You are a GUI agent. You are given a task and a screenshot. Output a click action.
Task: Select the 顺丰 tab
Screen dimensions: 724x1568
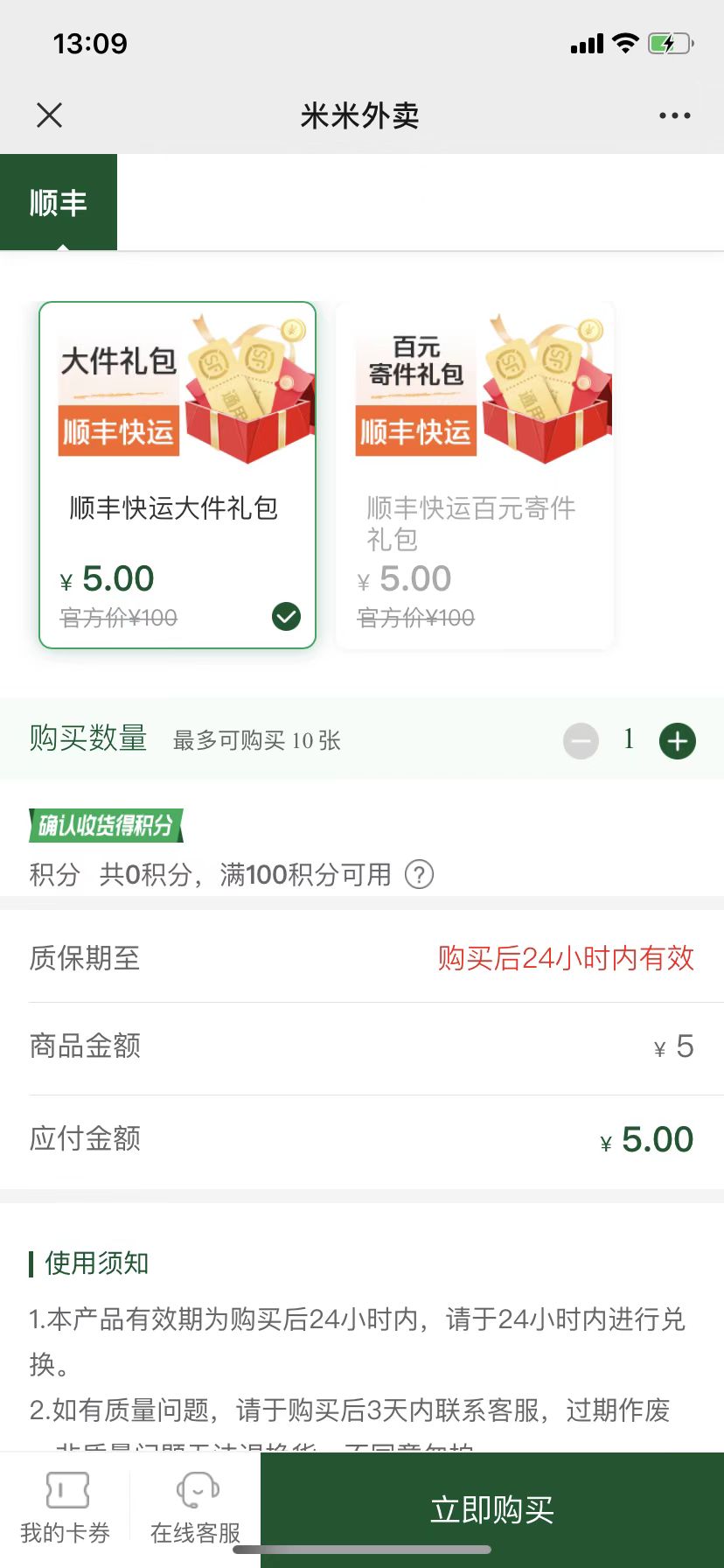[x=59, y=203]
